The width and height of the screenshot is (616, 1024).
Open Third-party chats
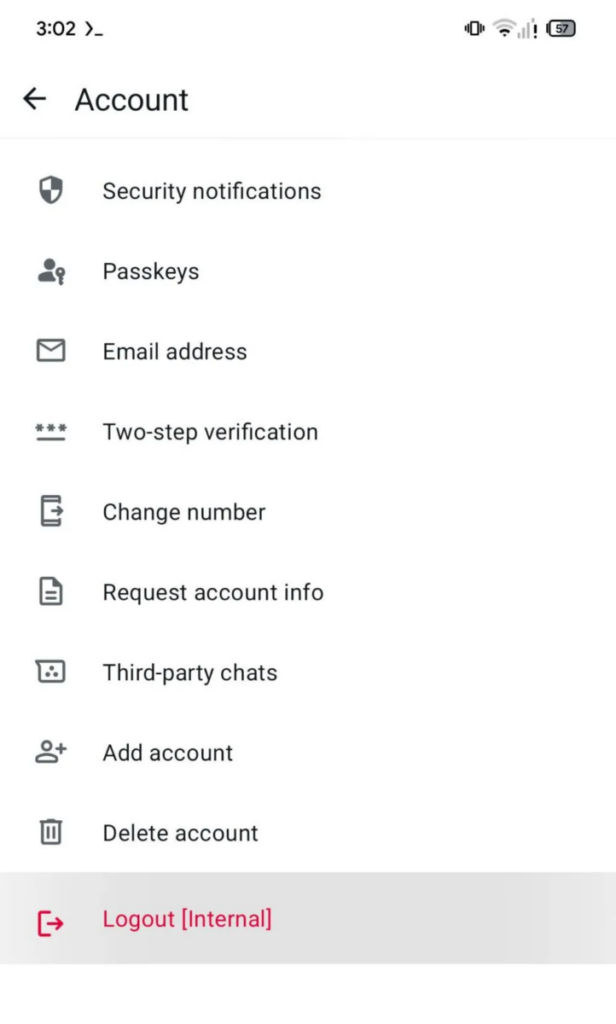[x=308, y=673]
